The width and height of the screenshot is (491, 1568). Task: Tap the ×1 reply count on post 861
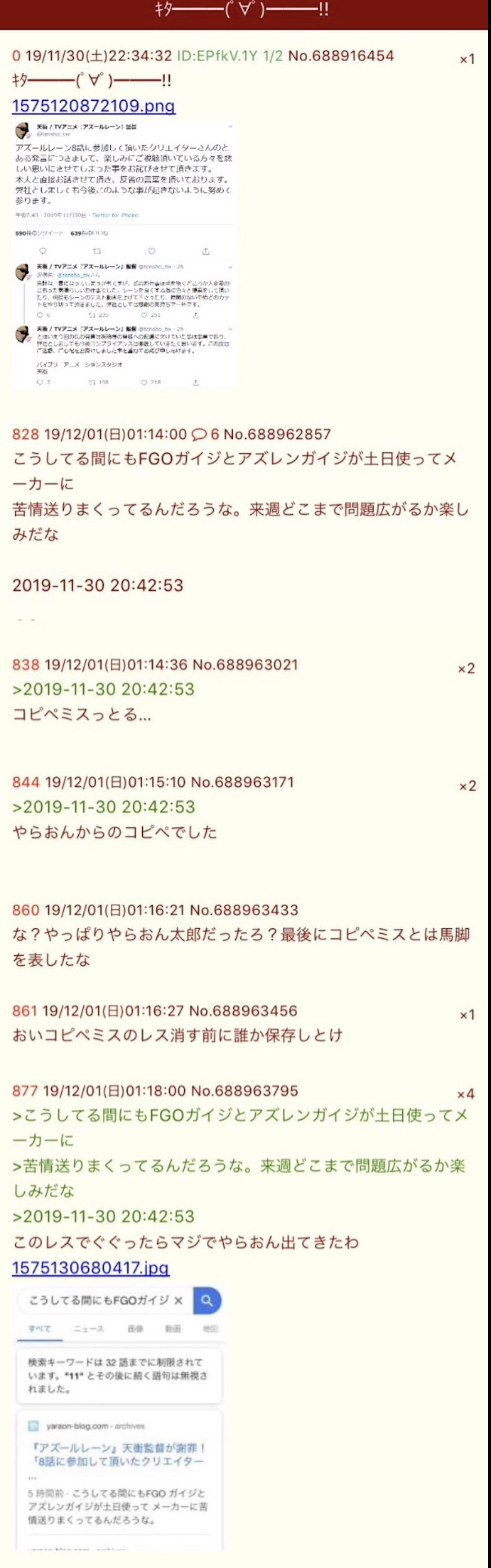(467, 1015)
